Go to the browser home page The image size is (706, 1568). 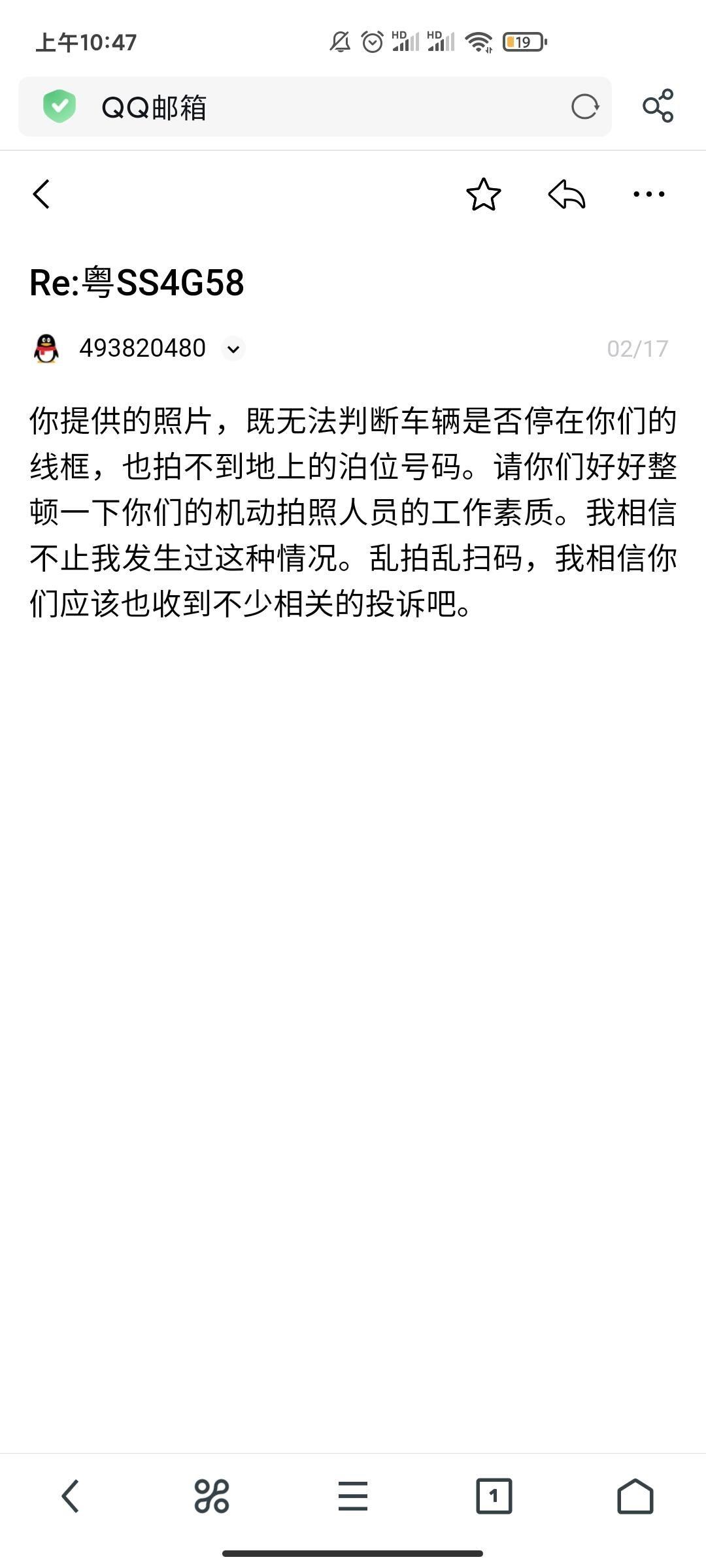[x=635, y=1496]
